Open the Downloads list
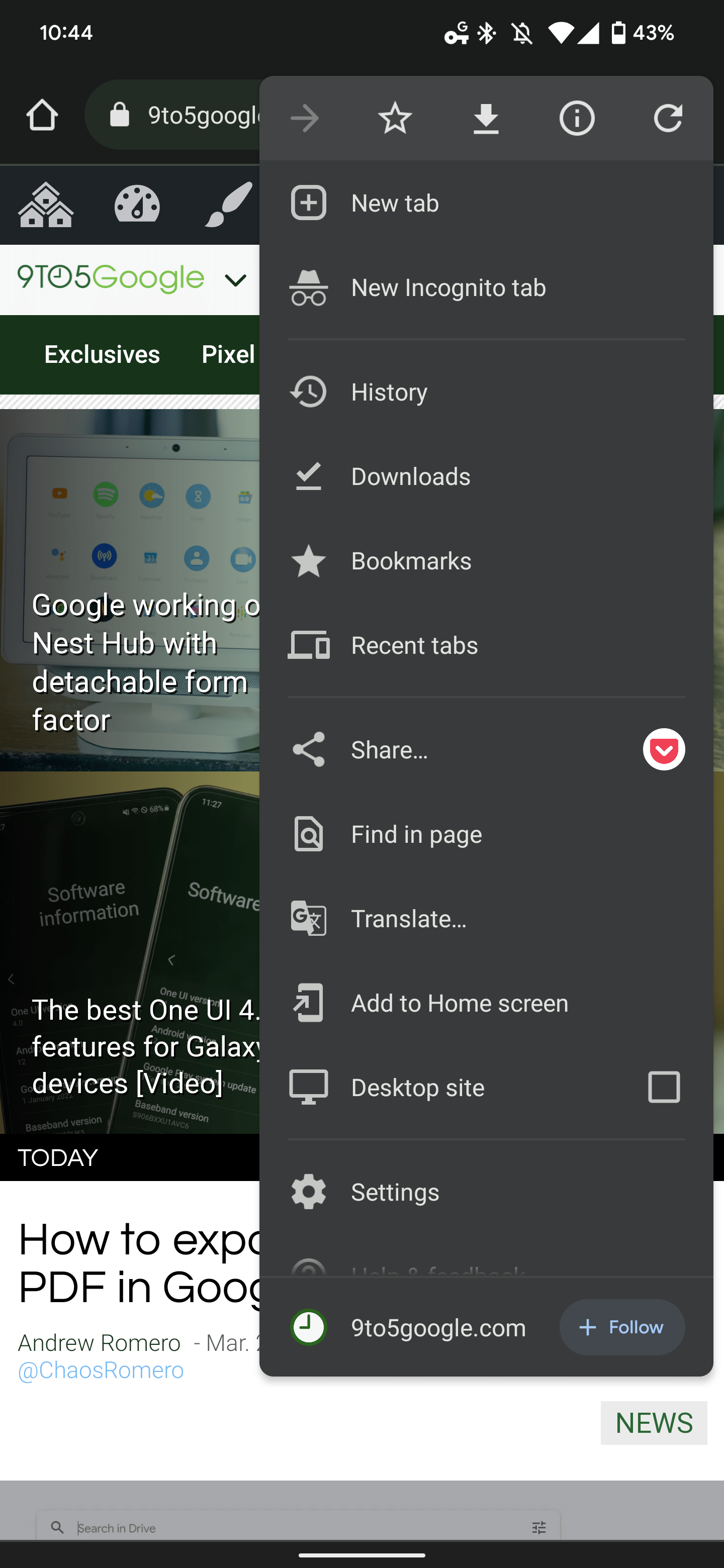This screenshot has width=724, height=1568. tap(410, 476)
